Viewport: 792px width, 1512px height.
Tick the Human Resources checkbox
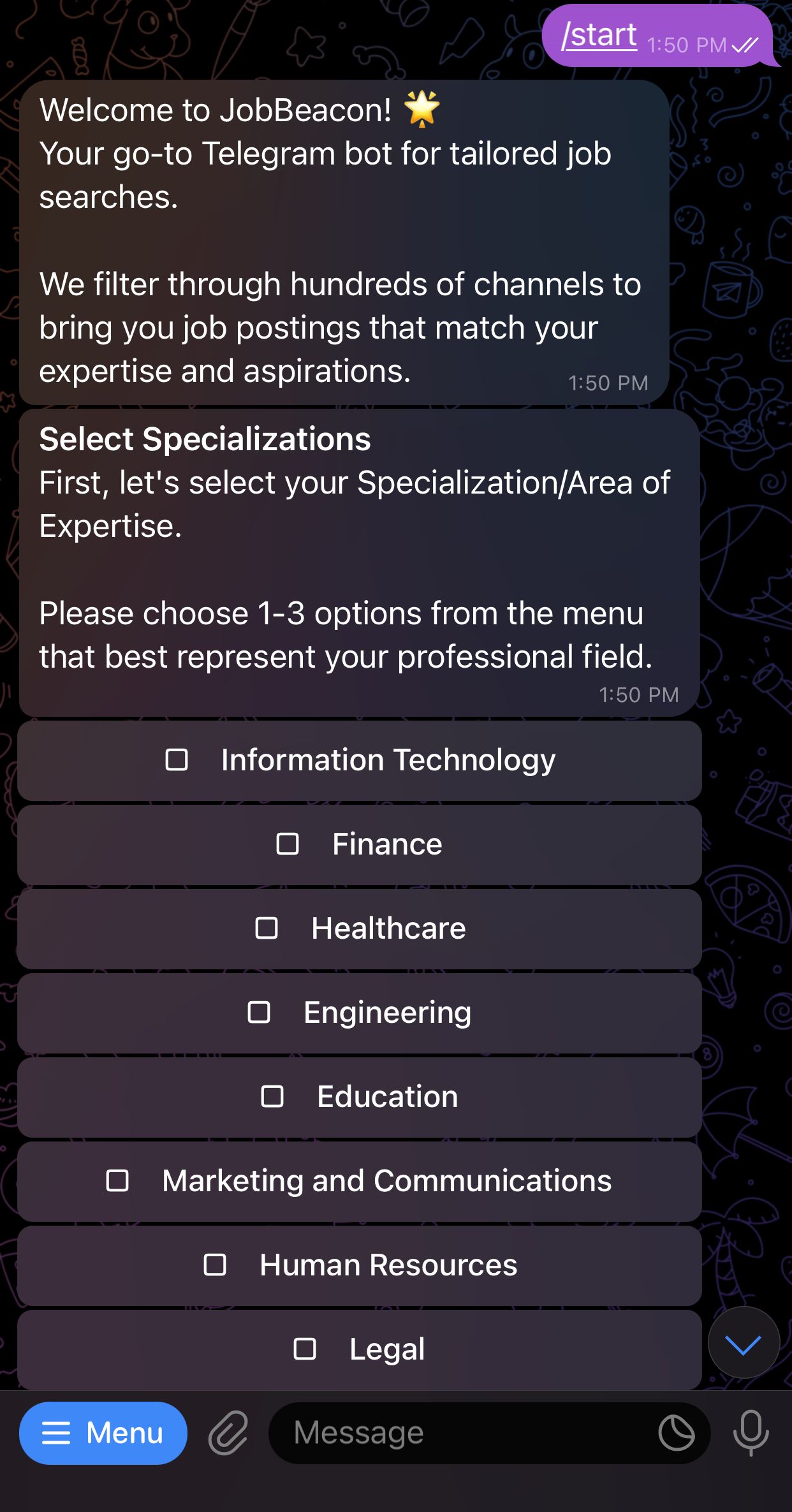click(x=216, y=1265)
